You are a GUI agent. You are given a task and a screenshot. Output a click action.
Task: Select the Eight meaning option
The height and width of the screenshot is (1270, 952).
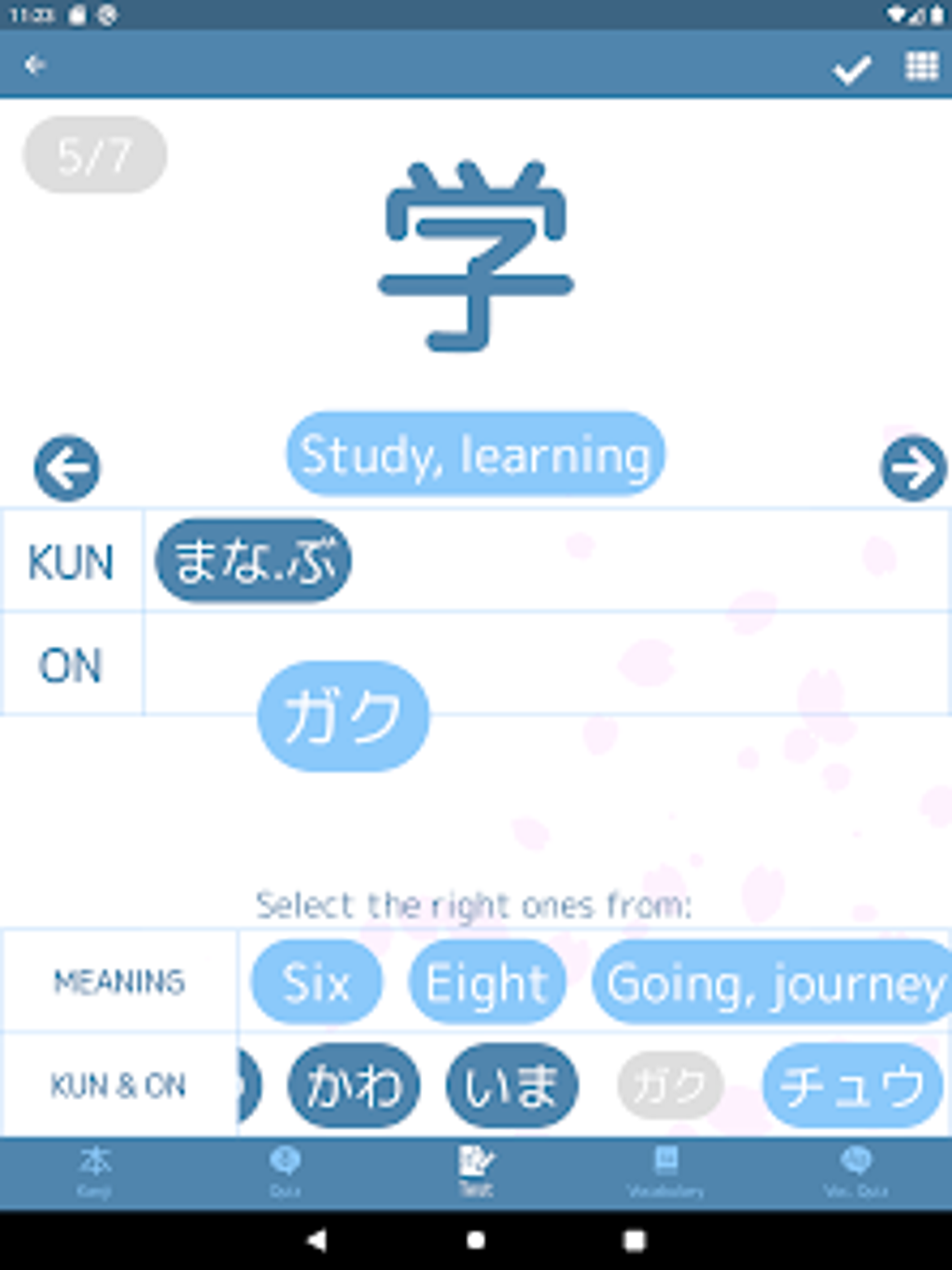pos(486,981)
